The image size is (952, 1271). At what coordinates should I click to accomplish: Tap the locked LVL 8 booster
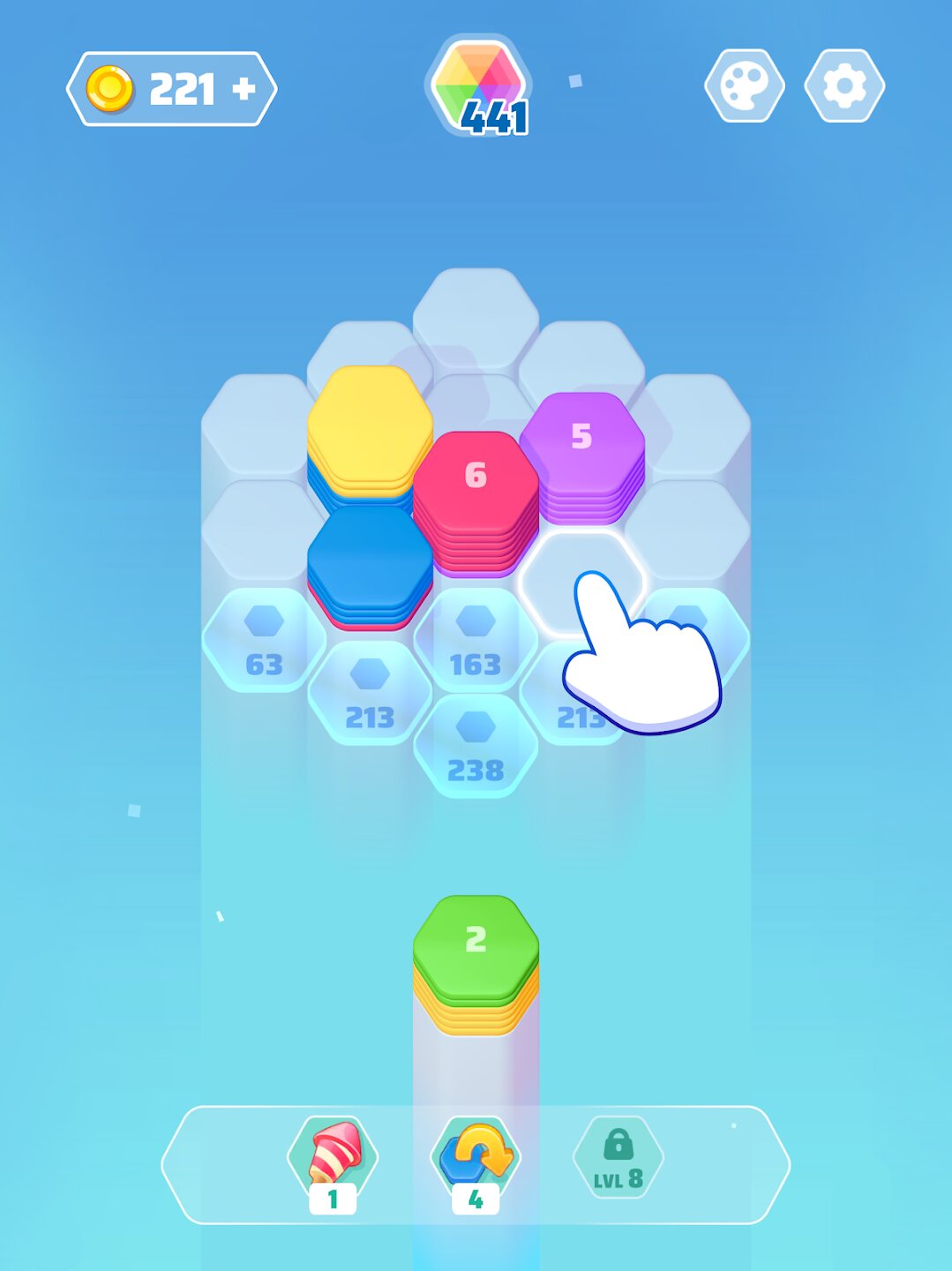pyautogui.click(x=618, y=1158)
